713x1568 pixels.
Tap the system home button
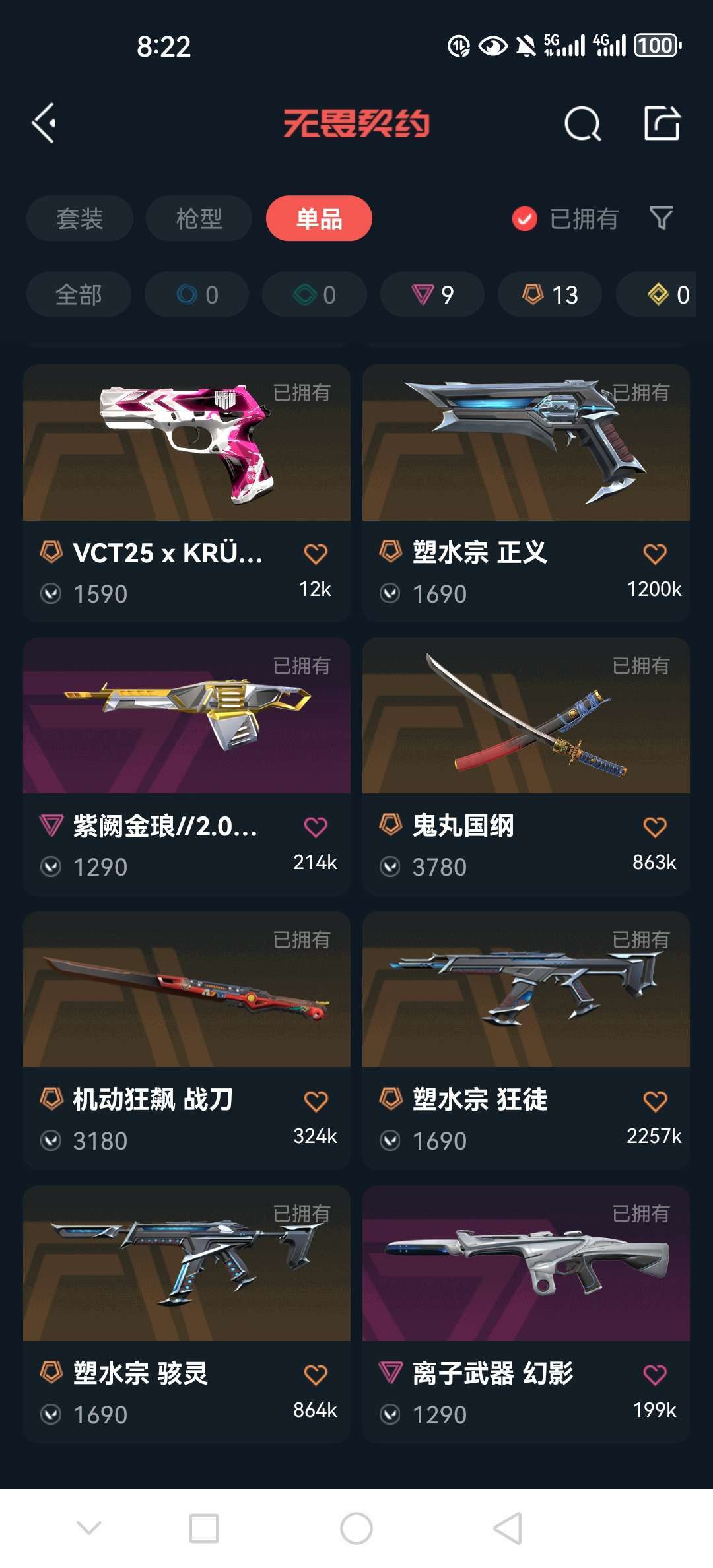point(356,1528)
